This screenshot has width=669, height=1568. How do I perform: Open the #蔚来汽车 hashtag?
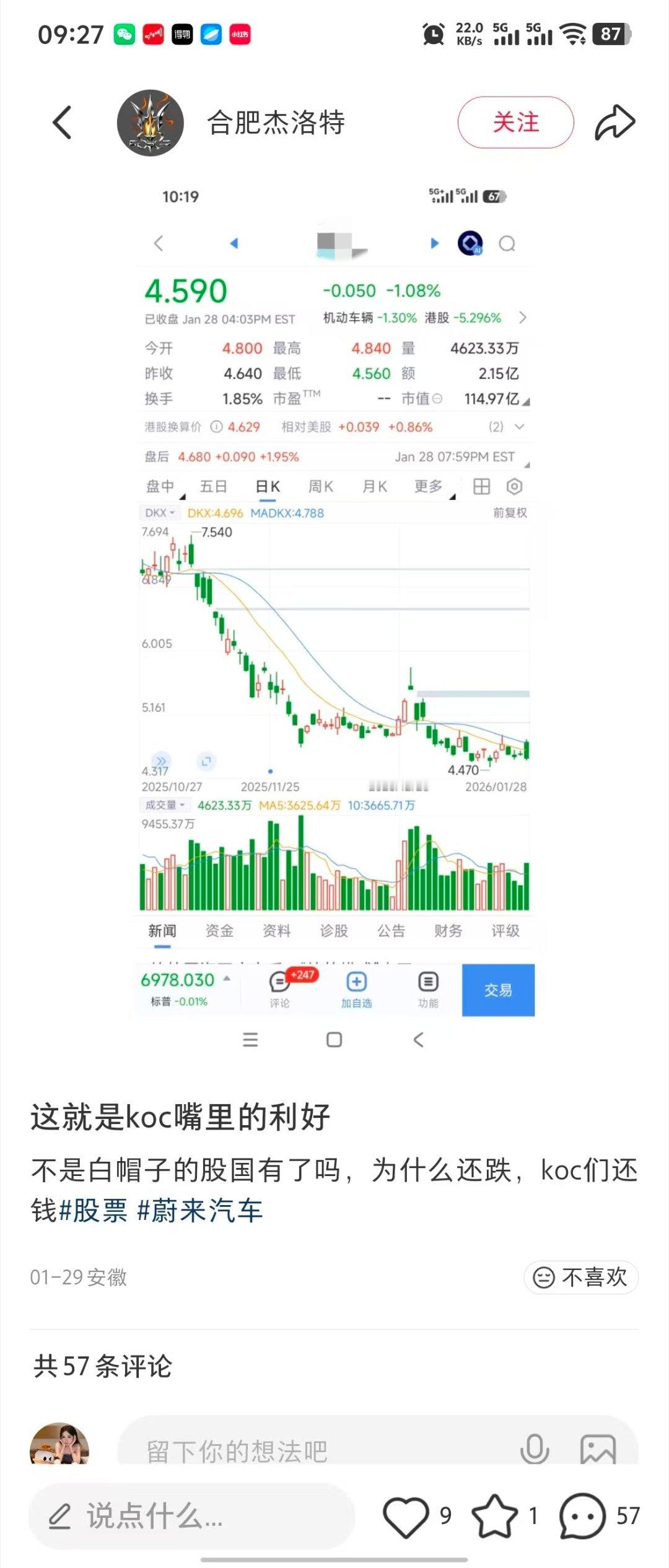pyautogui.click(x=200, y=1211)
